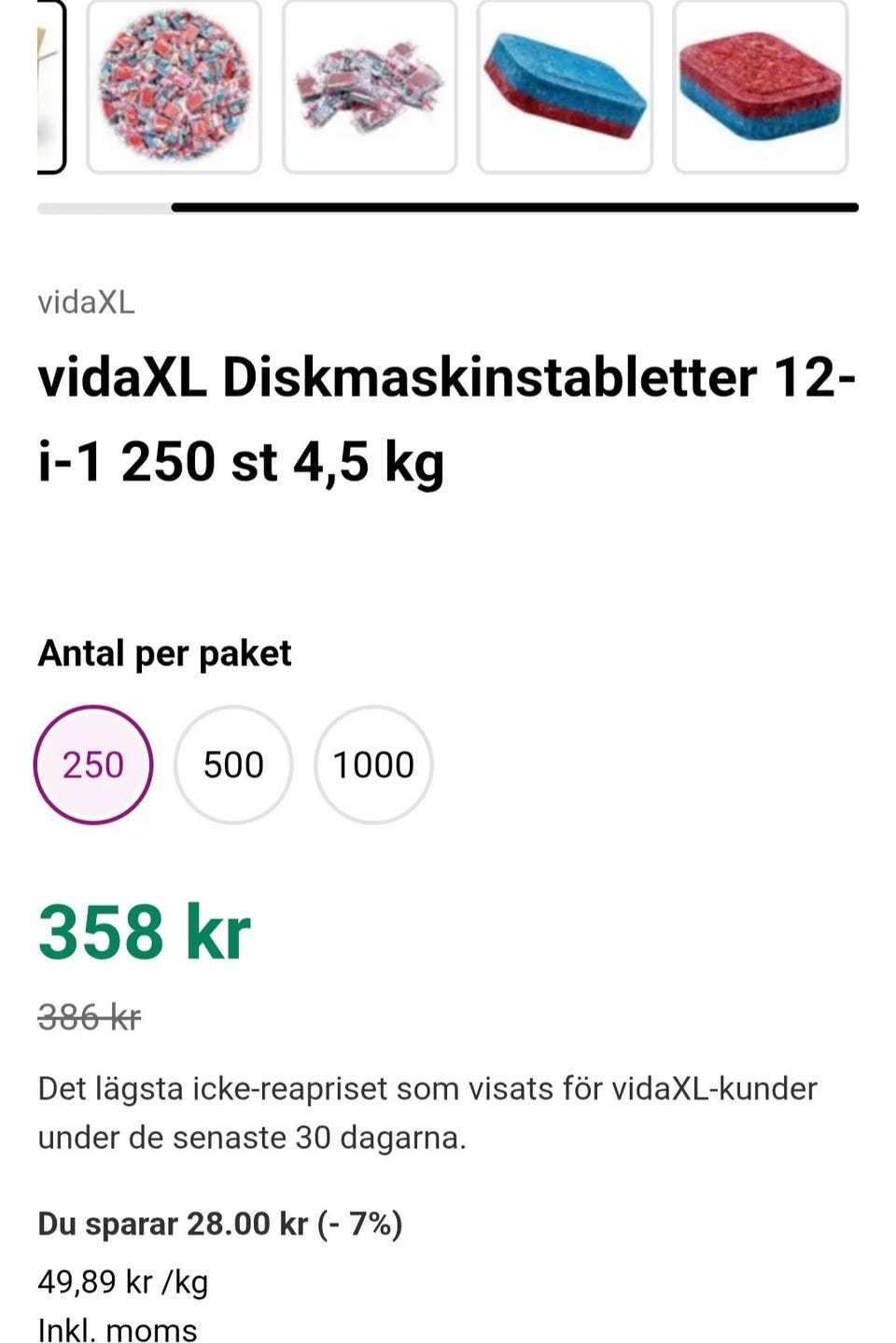Select the 250 pack size option
Image resolution: width=896 pixels, height=1343 pixels.
click(93, 765)
